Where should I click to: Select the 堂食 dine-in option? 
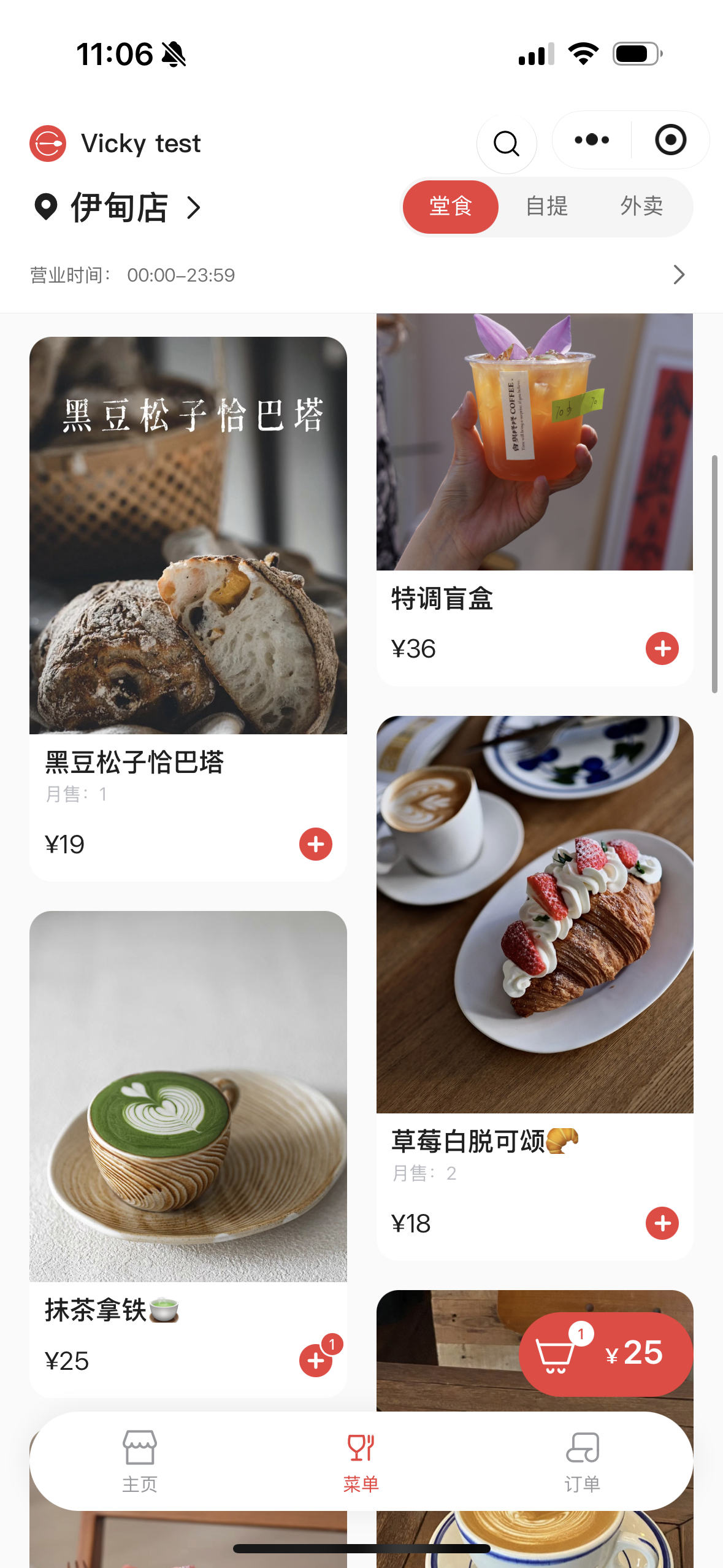point(451,207)
